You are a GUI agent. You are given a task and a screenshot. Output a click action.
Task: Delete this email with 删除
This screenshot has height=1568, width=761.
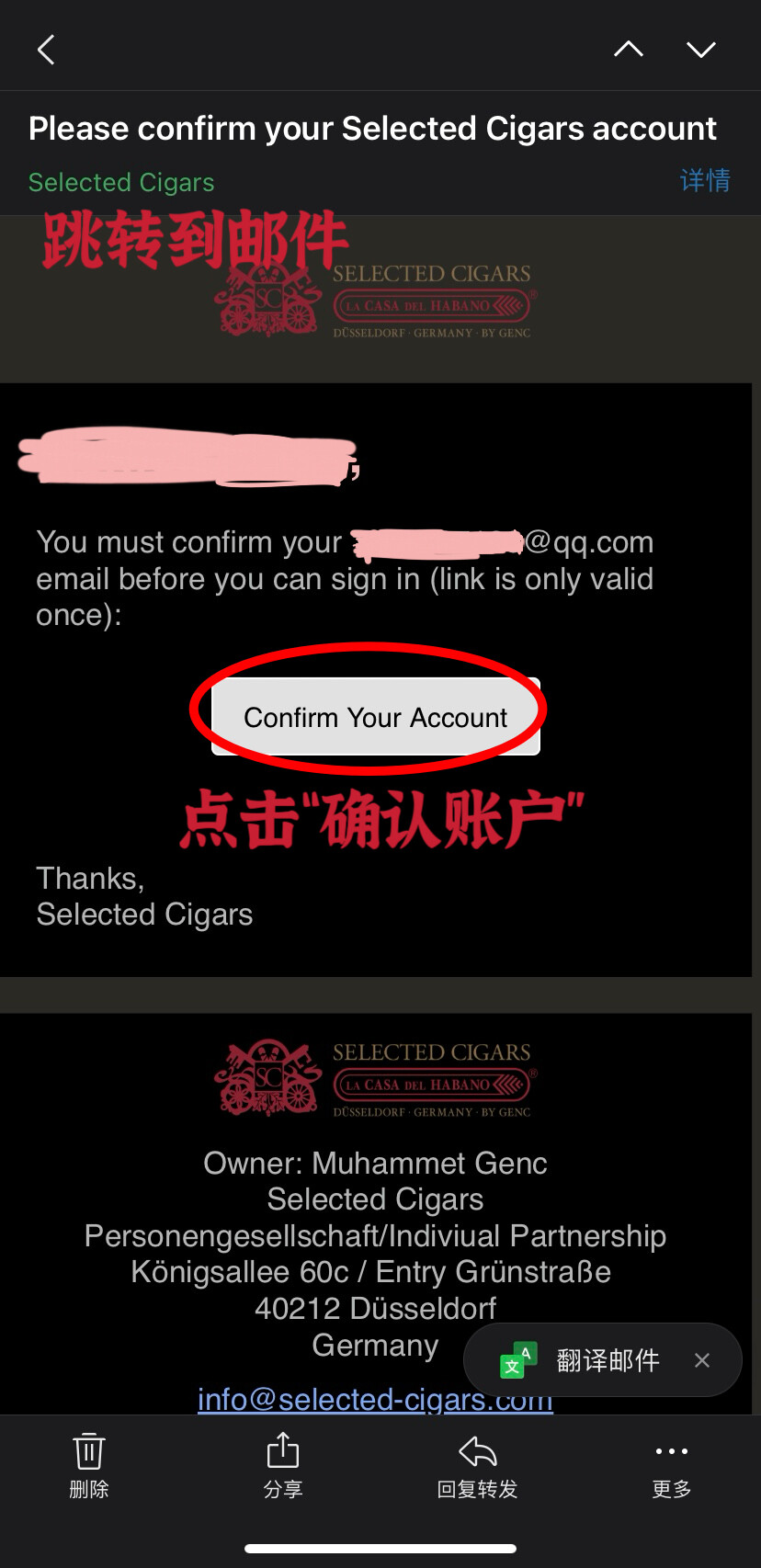coord(89,1465)
